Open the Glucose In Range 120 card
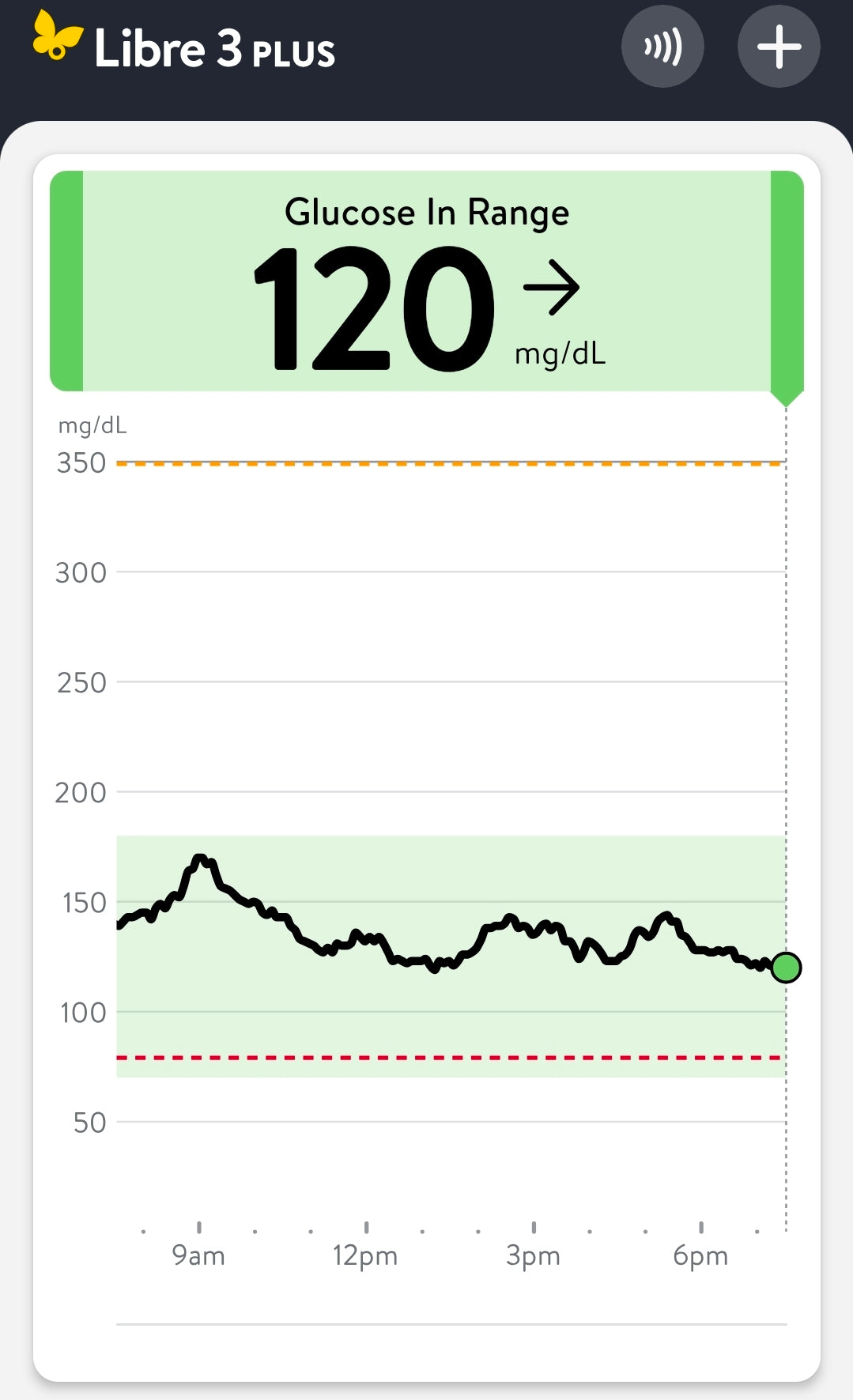Viewport: 853px width, 1400px height. [427, 281]
